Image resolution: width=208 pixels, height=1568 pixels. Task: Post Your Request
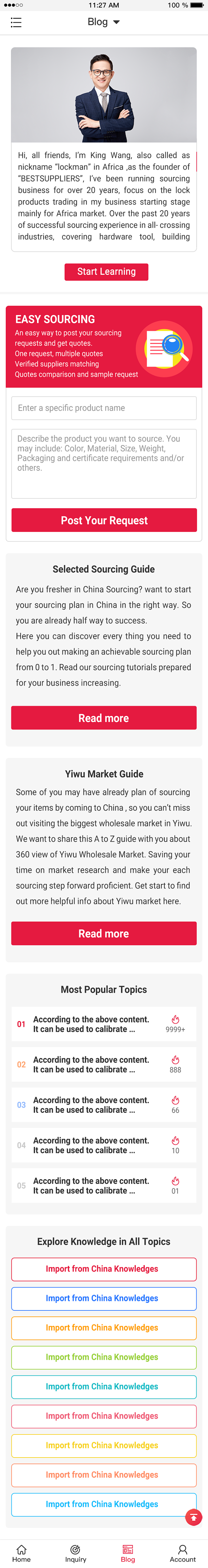coord(104,520)
